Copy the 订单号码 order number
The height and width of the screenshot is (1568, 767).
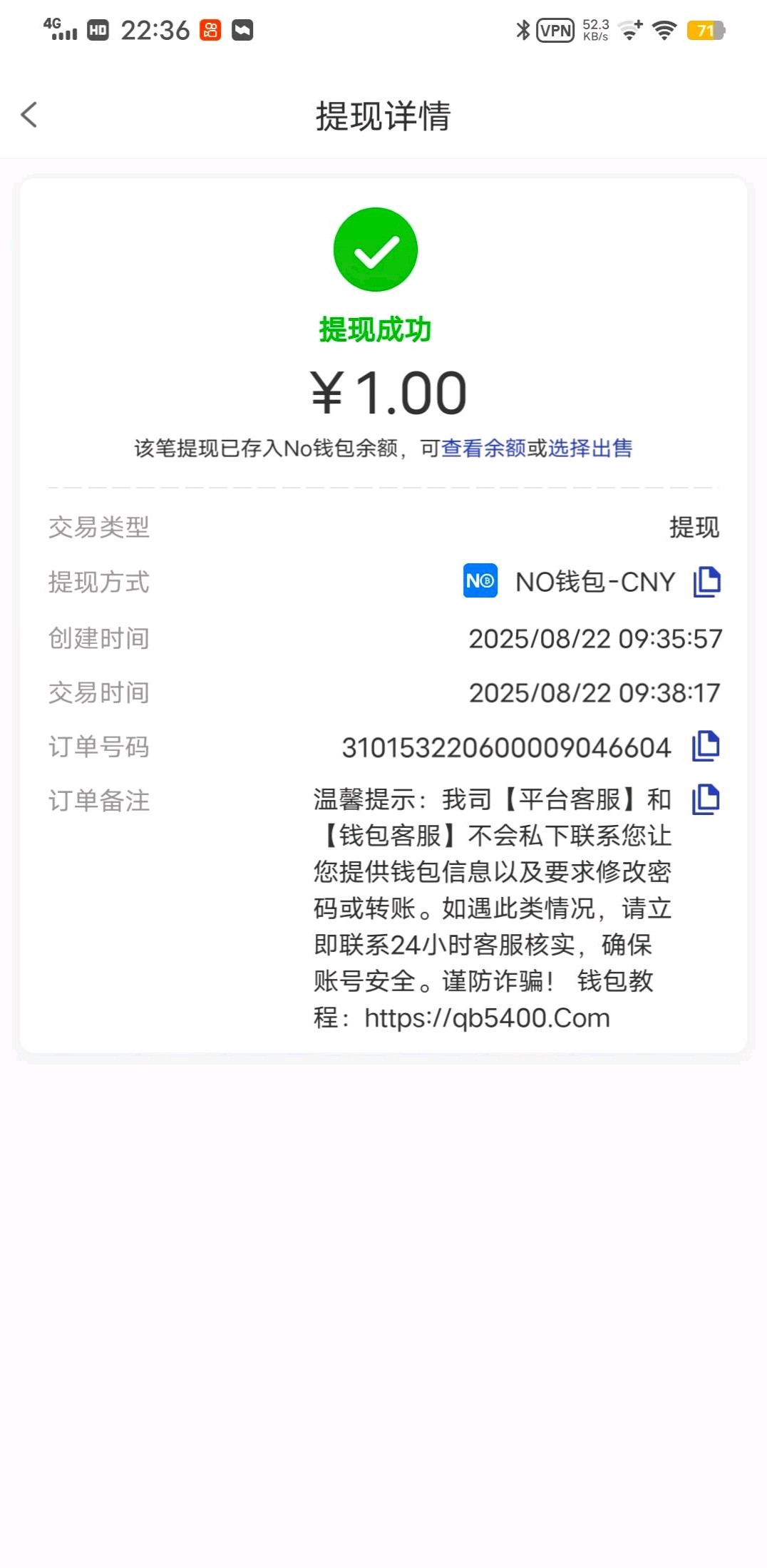(x=706, y=747)
